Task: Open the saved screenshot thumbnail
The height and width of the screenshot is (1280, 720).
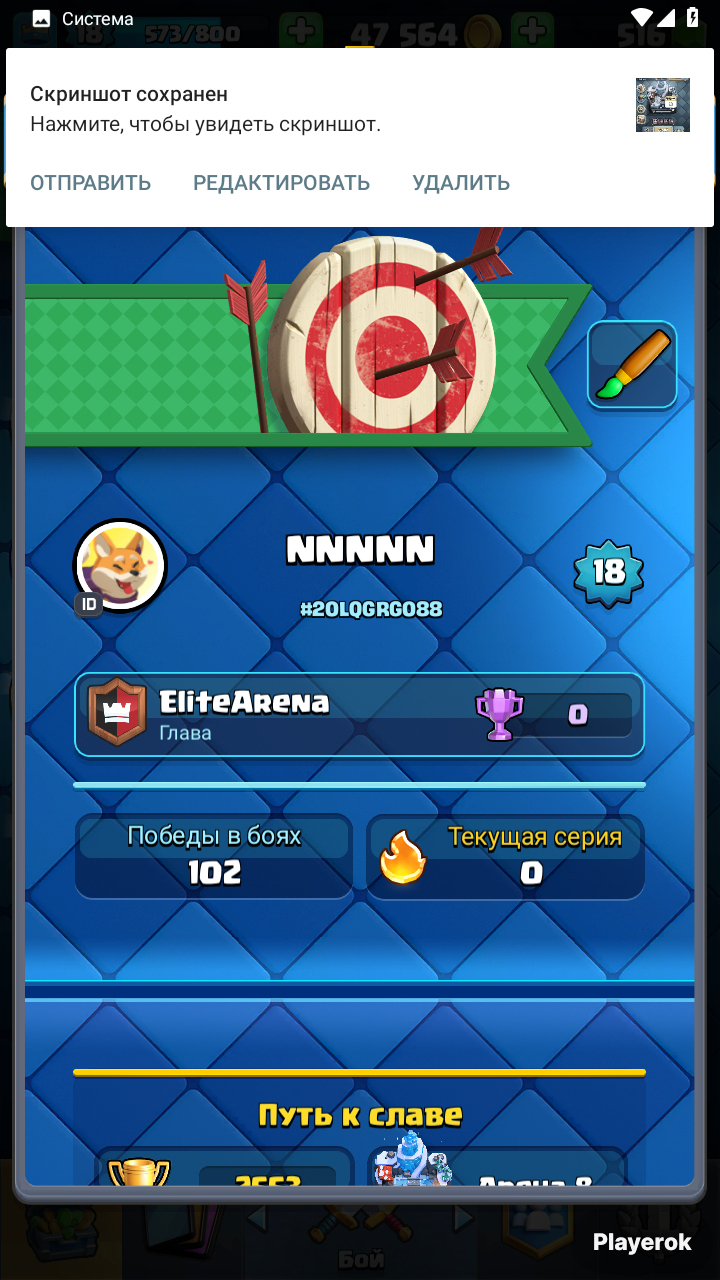Action: 663,105
